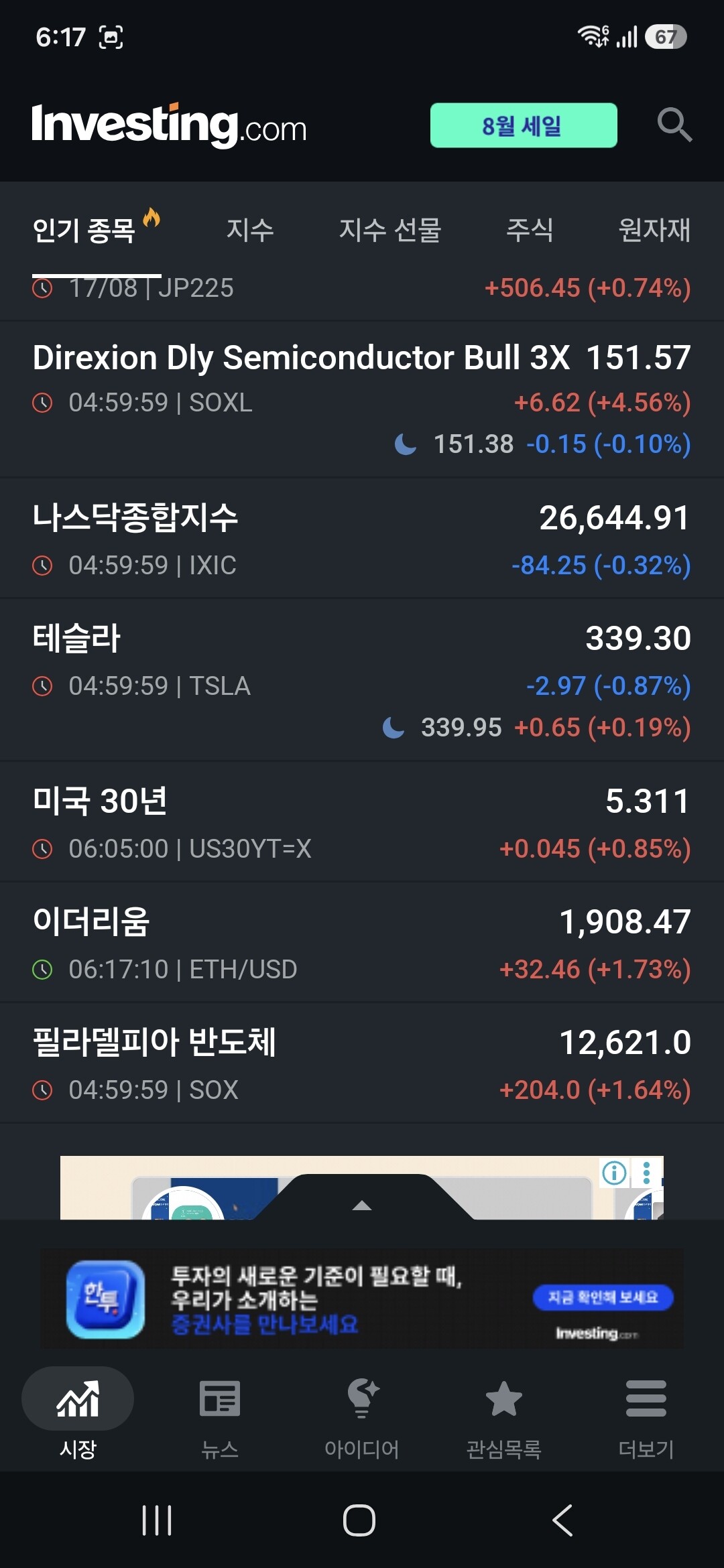
Task: Open the 이더리움 ETH/USD quote
Action: click(362, 943)
